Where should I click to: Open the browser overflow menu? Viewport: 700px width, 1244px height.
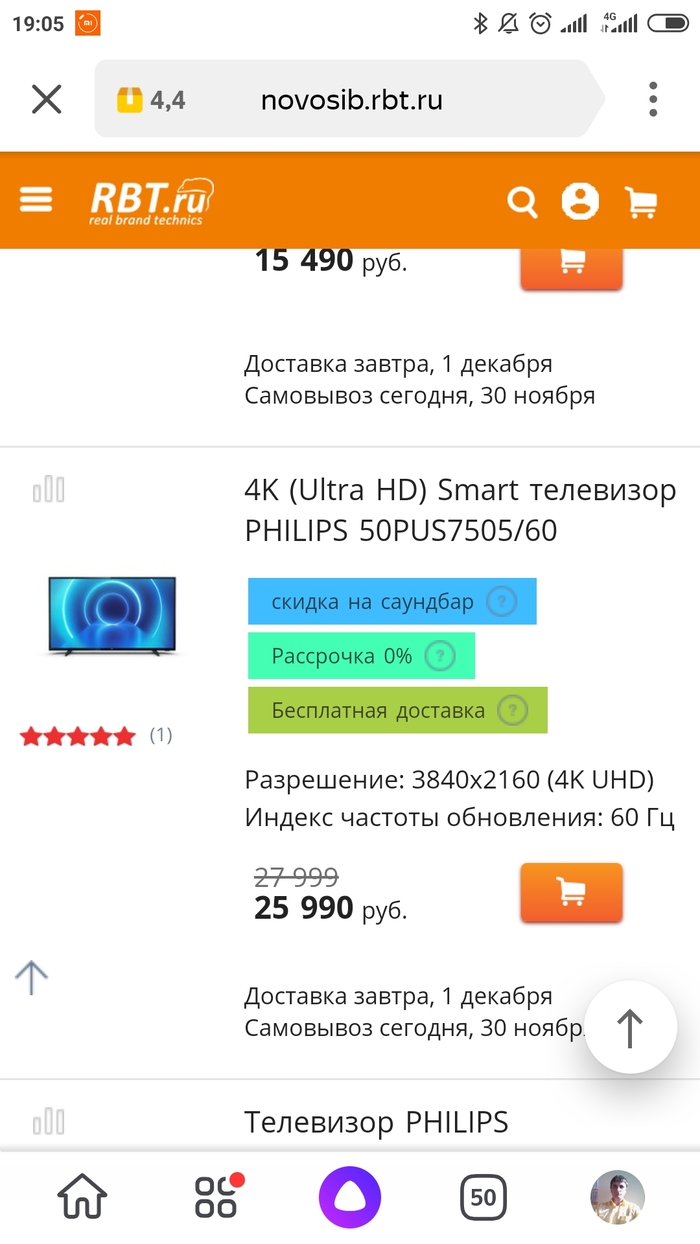653,99
